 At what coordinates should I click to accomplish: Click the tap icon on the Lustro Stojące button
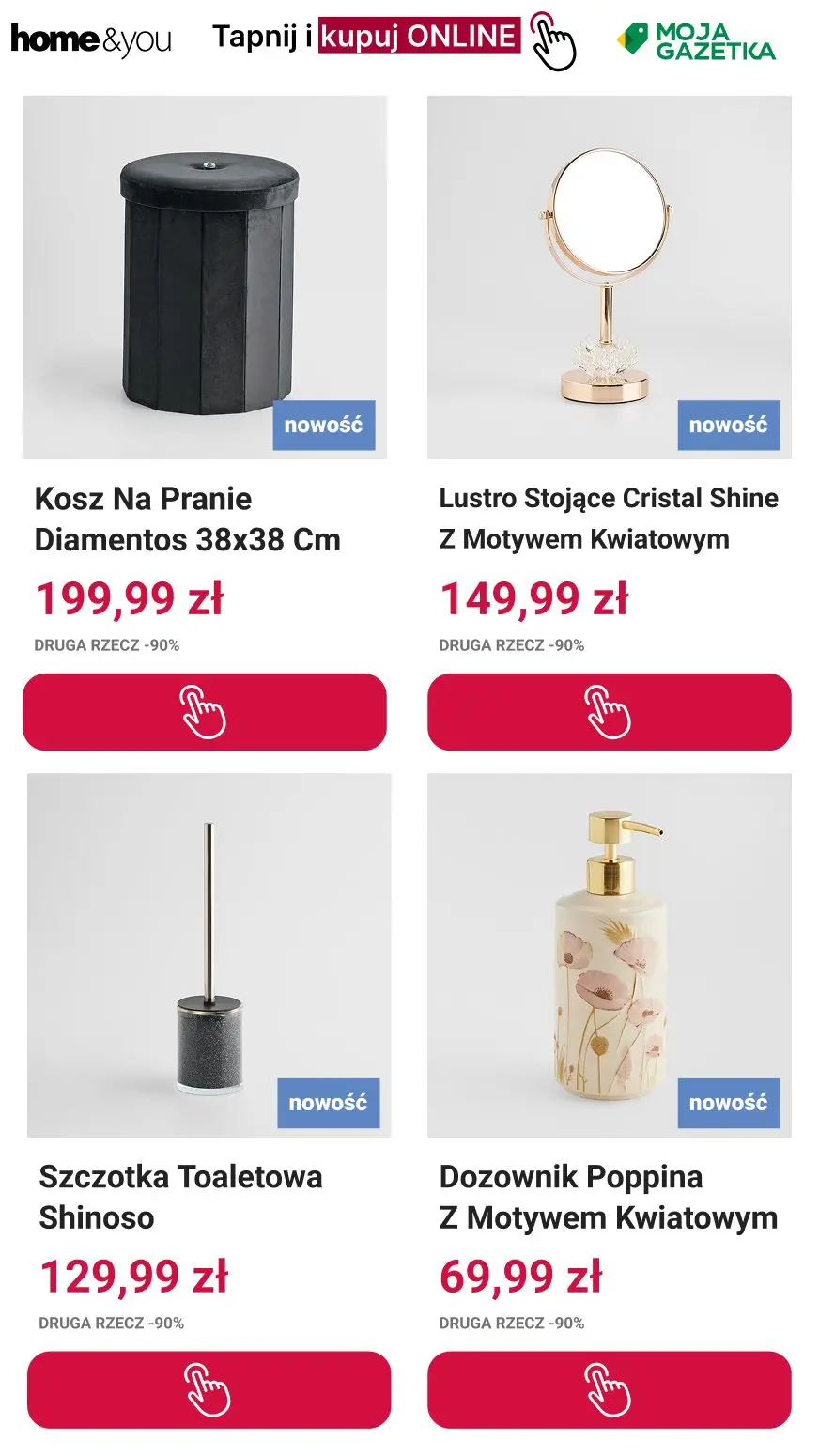[609, 713]
